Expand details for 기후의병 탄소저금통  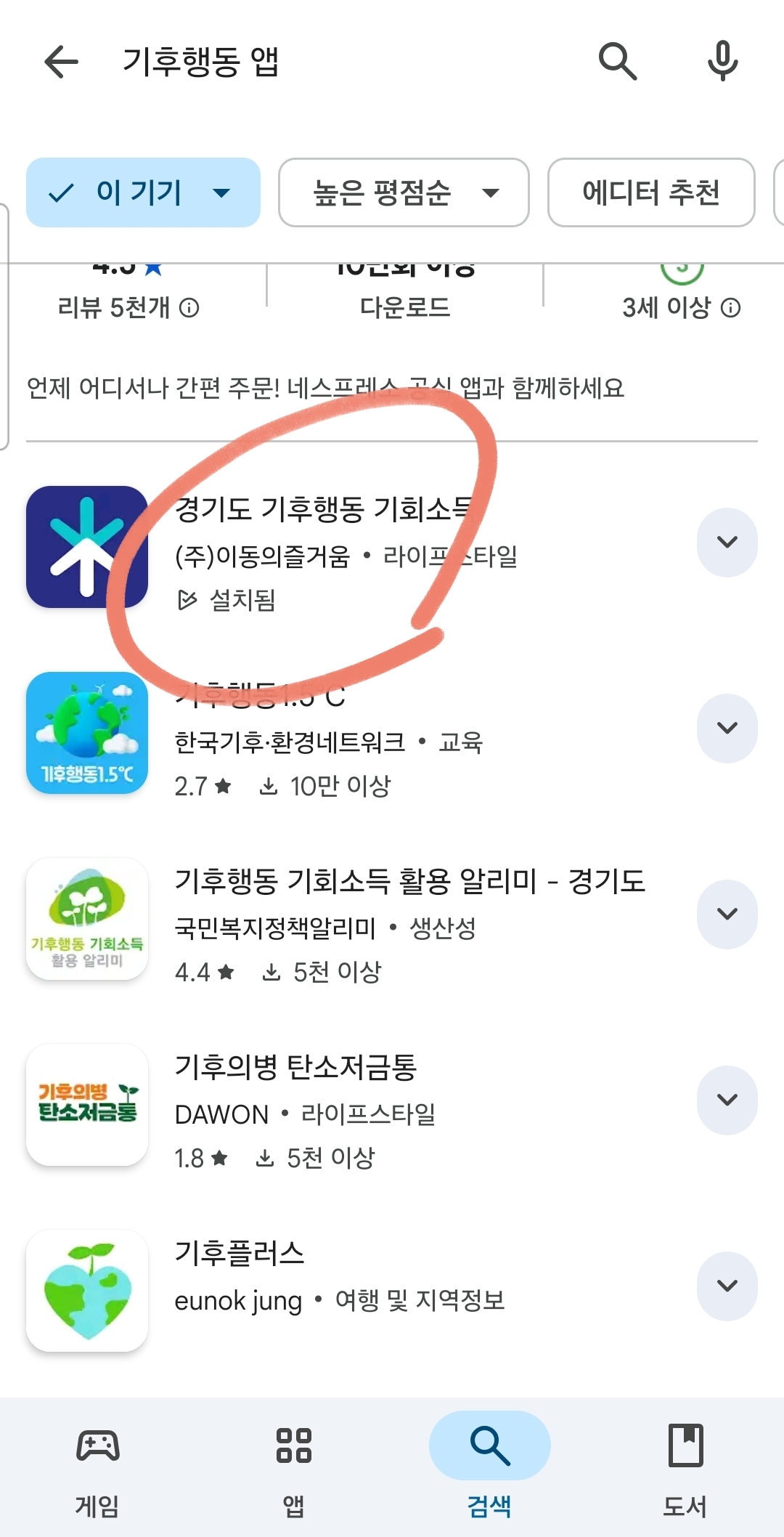coord(727,1100)
